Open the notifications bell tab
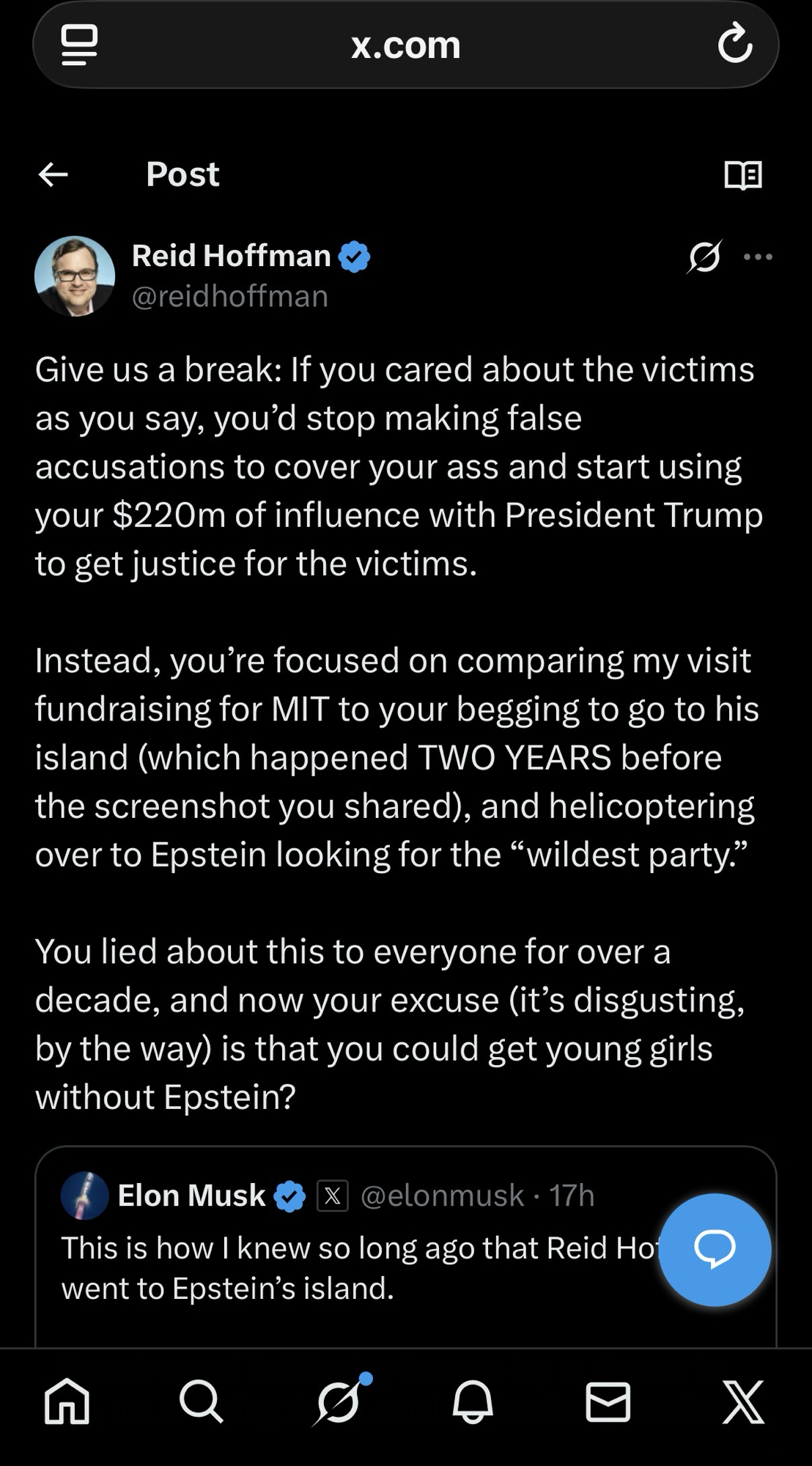812x1466 pixels. click(473, 1401)
